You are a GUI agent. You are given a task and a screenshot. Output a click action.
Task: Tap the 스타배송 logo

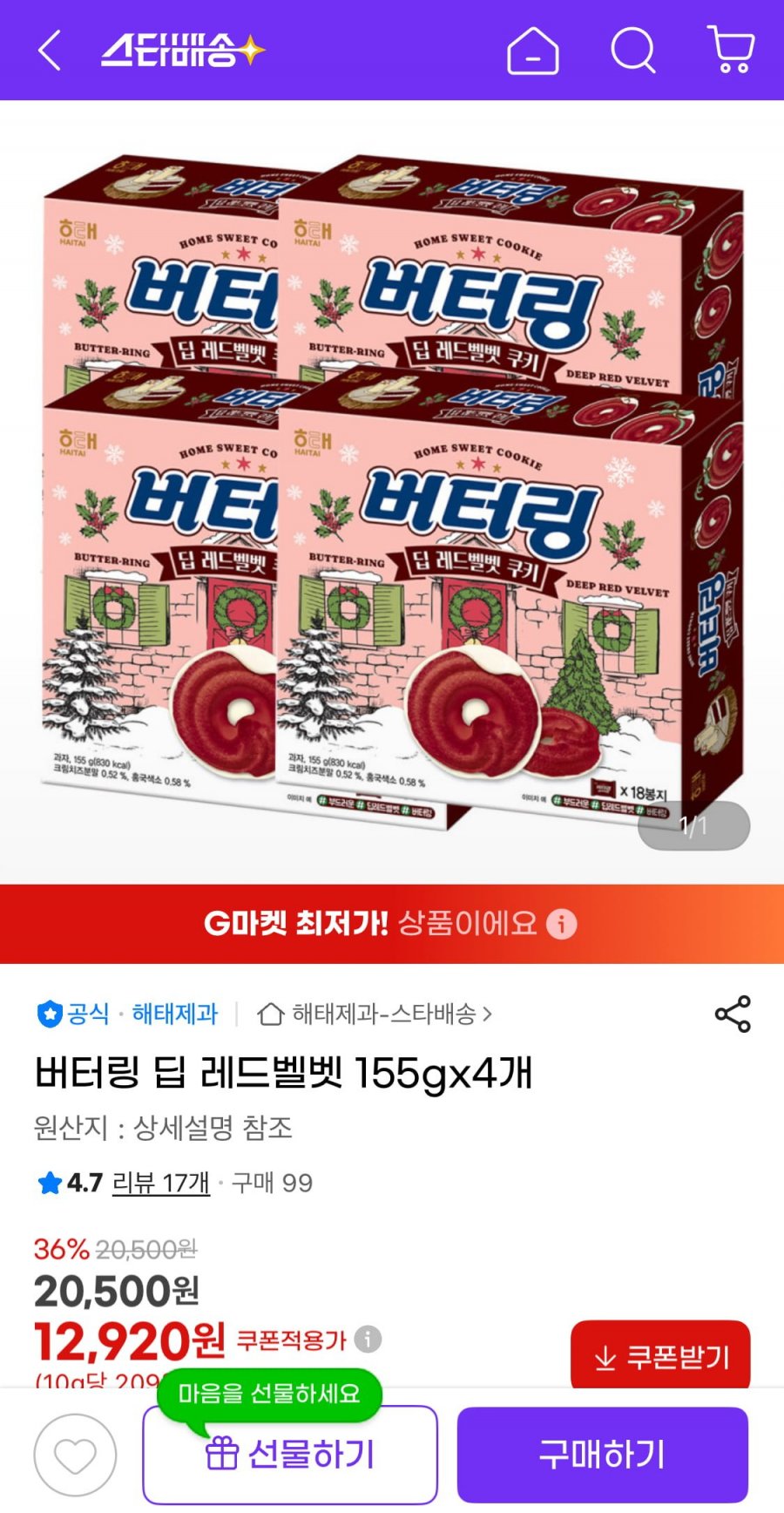pyautogui.click(x=182, y=51)
